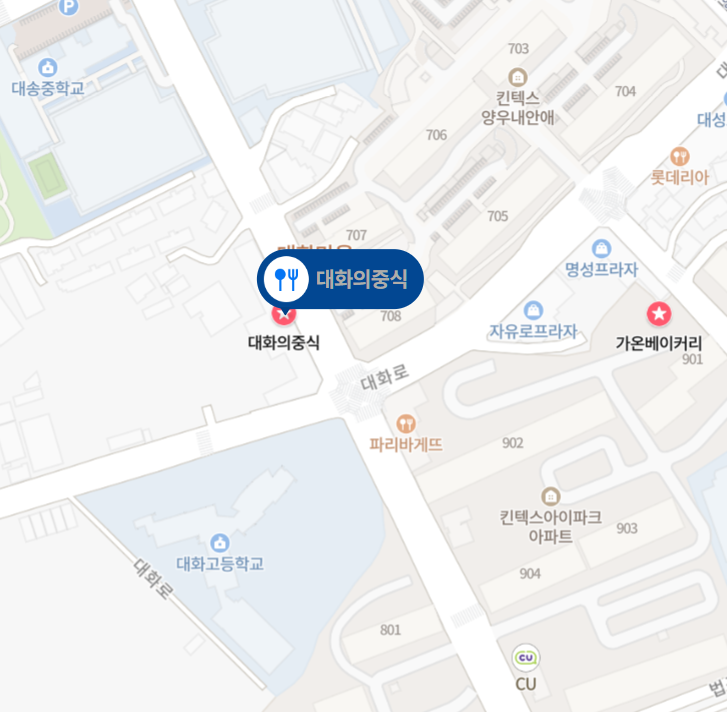Tap the 킨텍스아이파크 아파트 marker
This screenshot has height=712, width=727.
(x=550, y=496)
